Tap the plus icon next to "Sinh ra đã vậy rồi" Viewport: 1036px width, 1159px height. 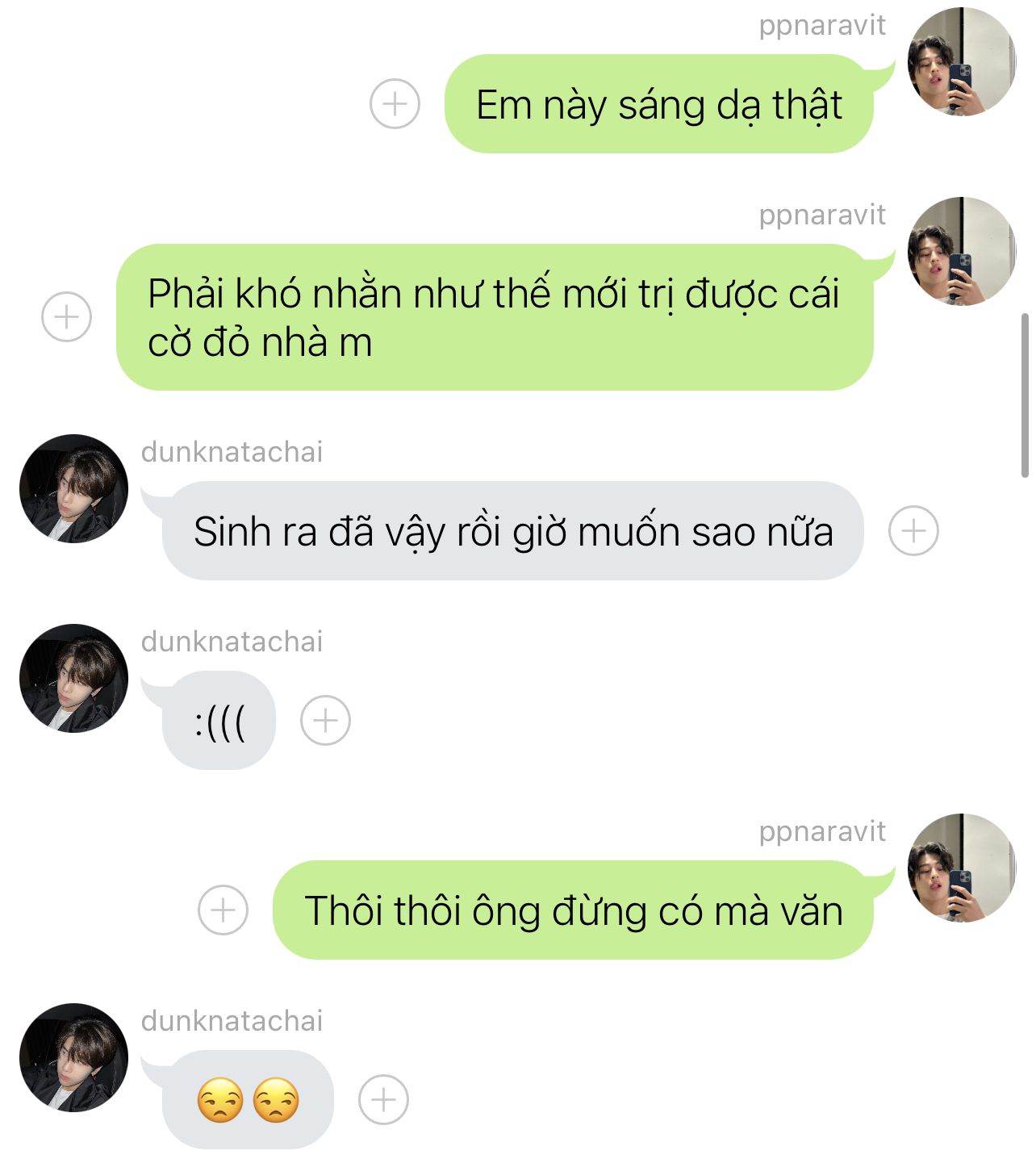coord(913,531)
